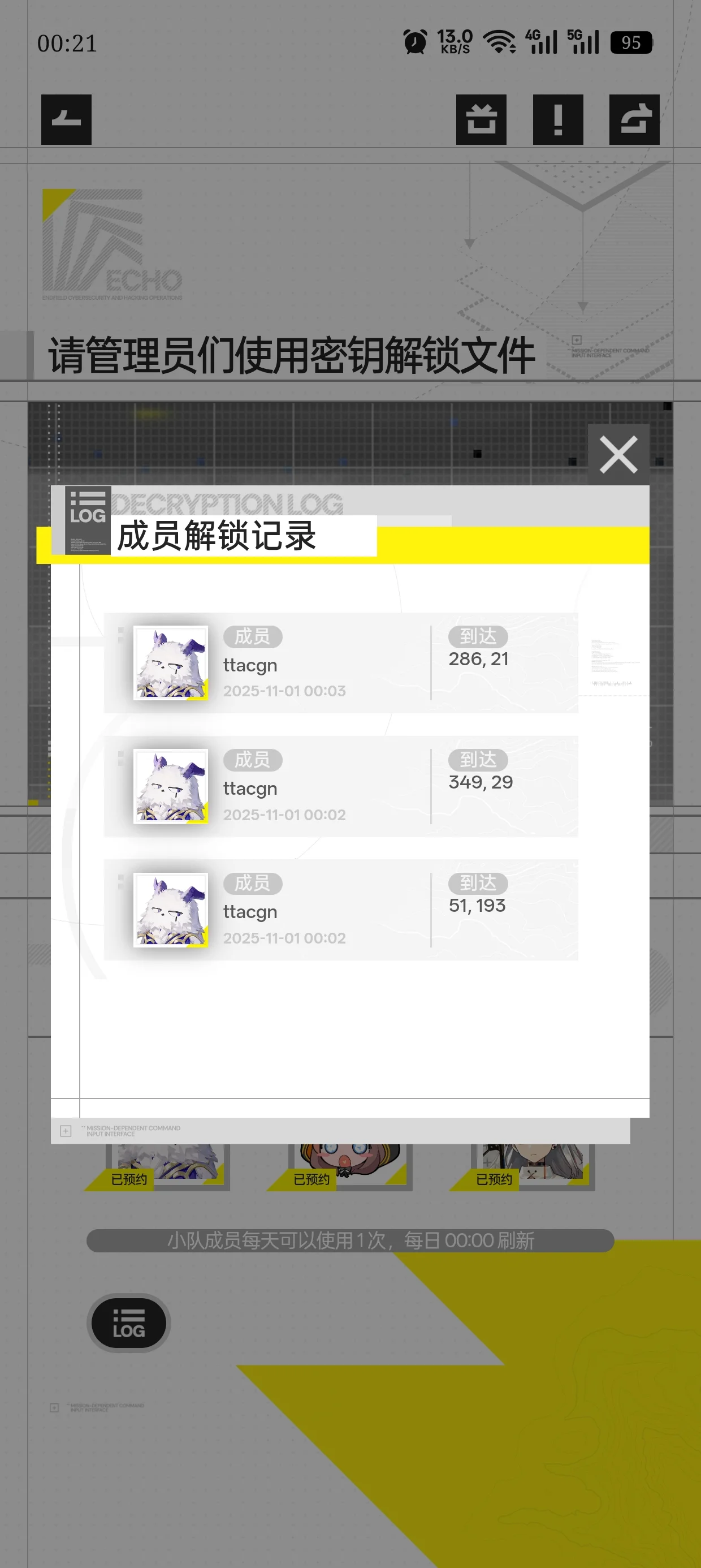Close the decryption log dialog
The image size is (701, 1568).
click(x=618, y=455)
